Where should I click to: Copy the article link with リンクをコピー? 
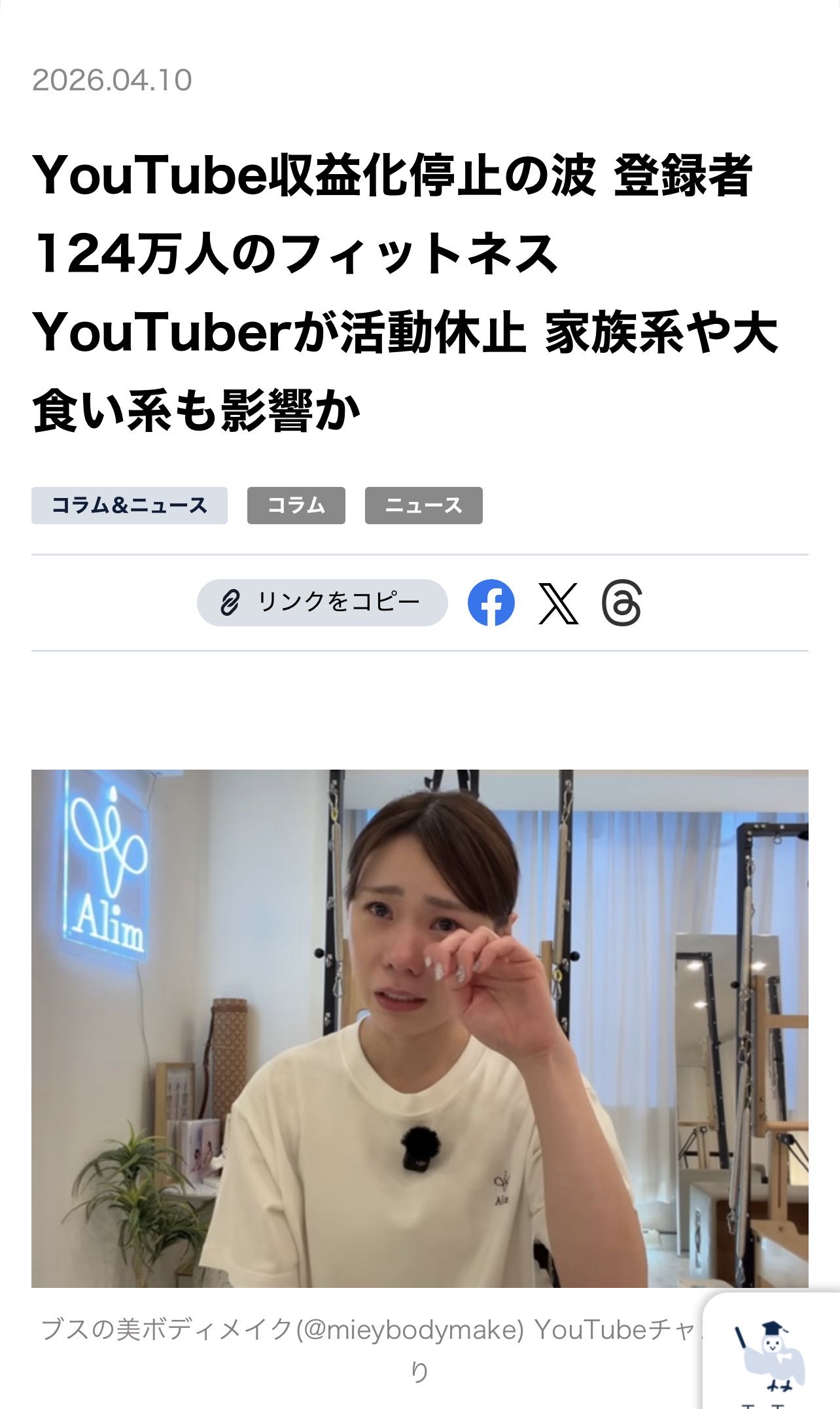(322, 602)
